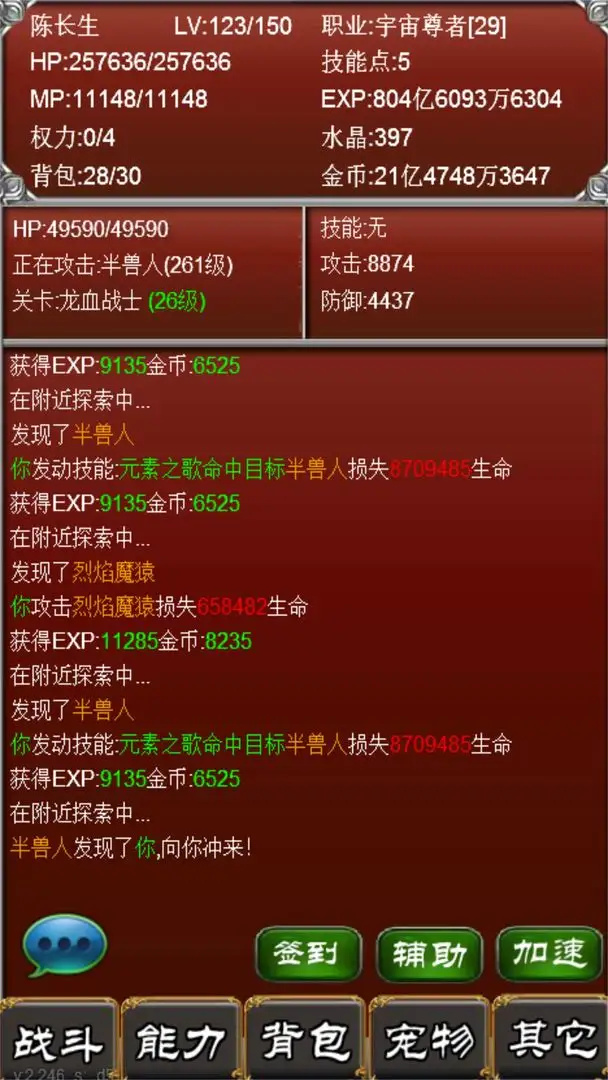Select the 其它 other tab
Viewport: 608px width, 1080px height.
click(551, 1040)
